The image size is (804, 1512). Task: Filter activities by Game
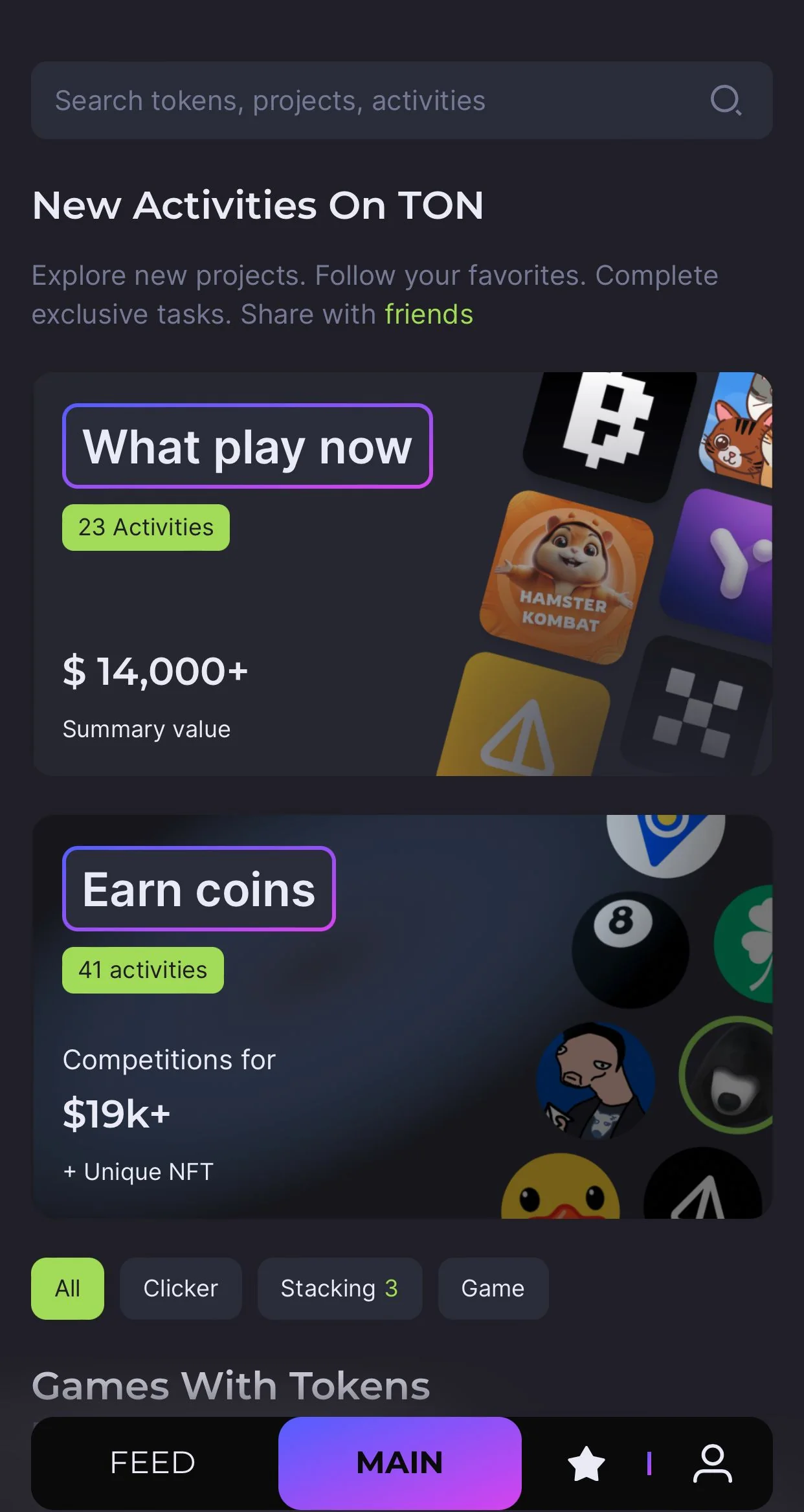493,1289
